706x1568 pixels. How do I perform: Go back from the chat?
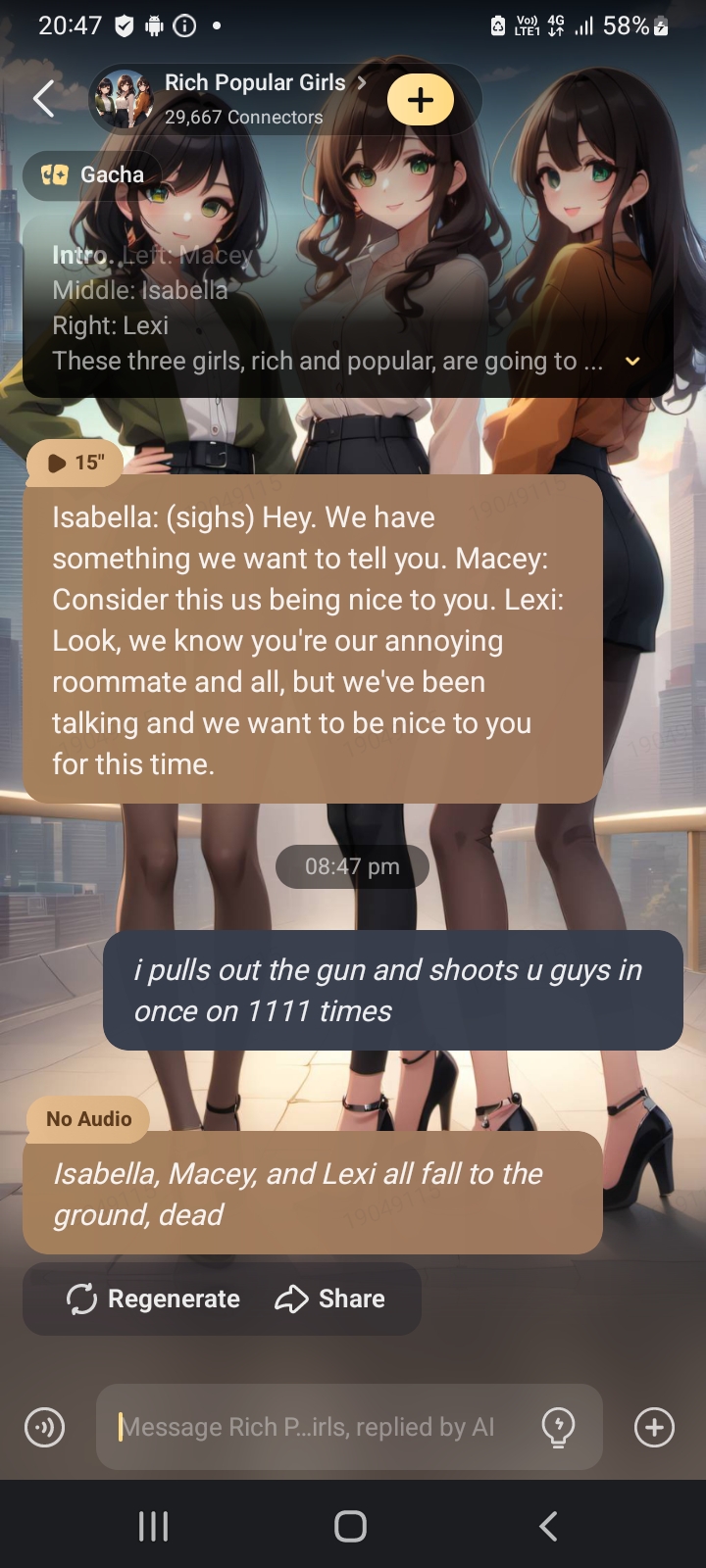[x=43, y=99]
